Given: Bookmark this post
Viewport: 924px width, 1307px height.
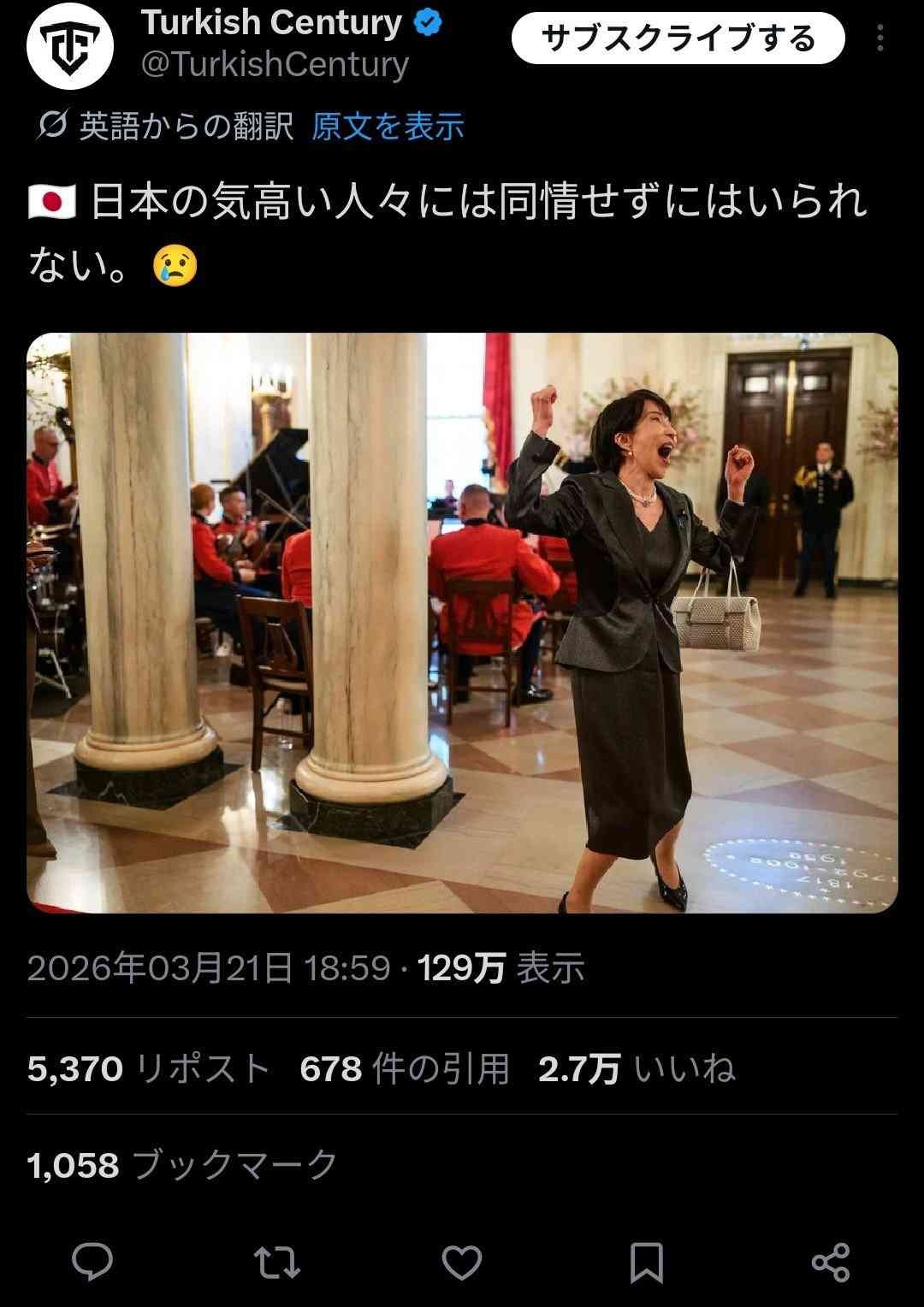Looking at the screenshot, I should pyautogui.click(x=646, y=1262).
